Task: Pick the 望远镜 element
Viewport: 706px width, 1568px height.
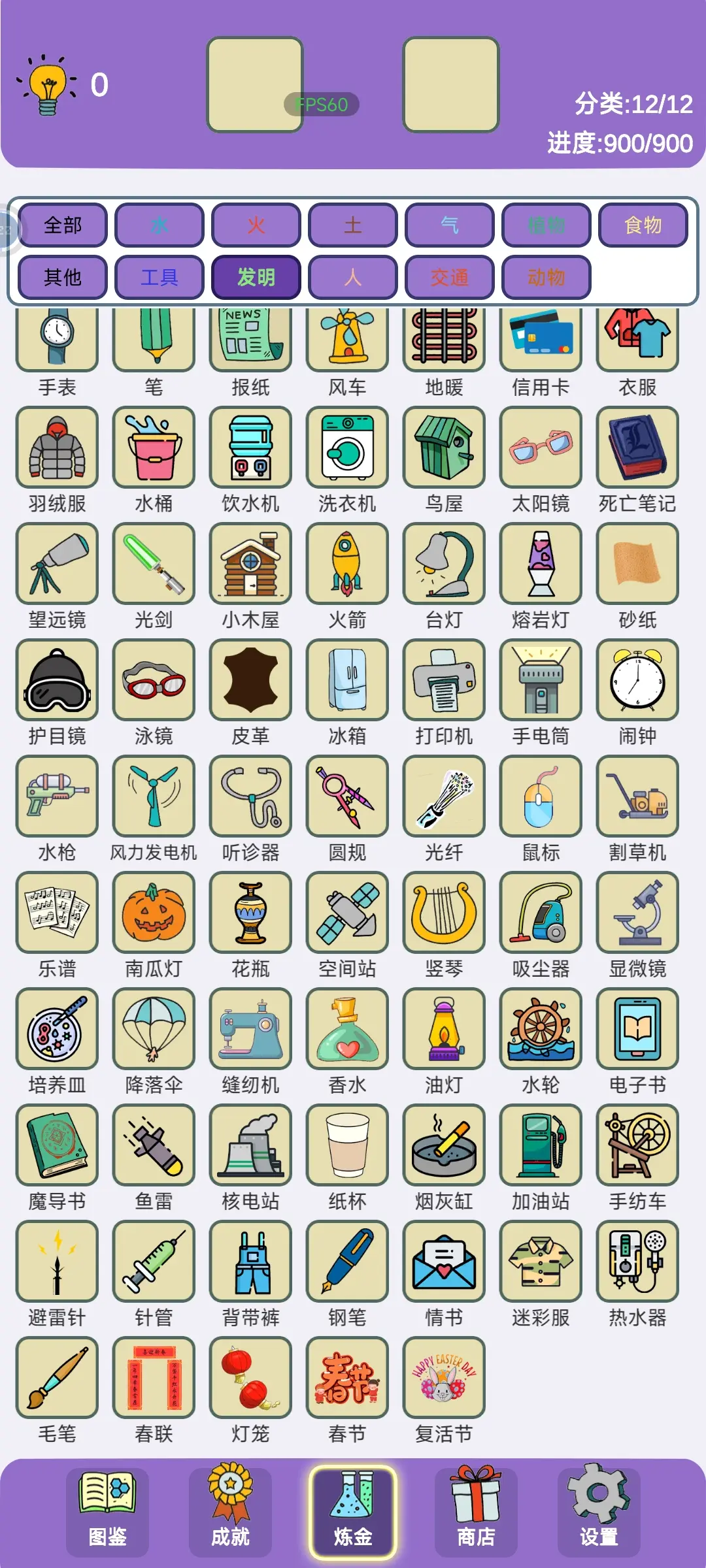Action: (57, 563)
